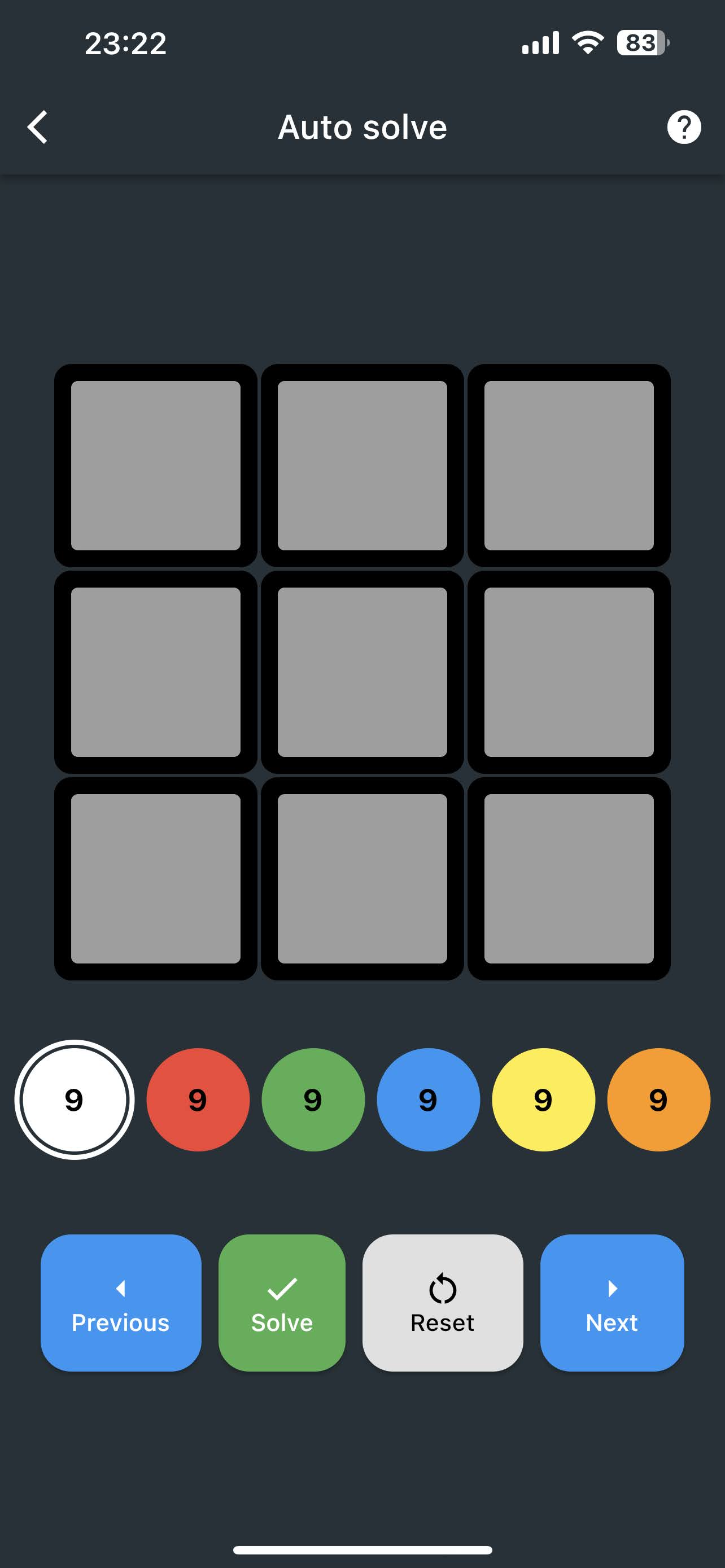Image resolution: width=725 pixels, height=1568 pixels.
Task: Advance to the Next cube face
Action: point(611,1304)
